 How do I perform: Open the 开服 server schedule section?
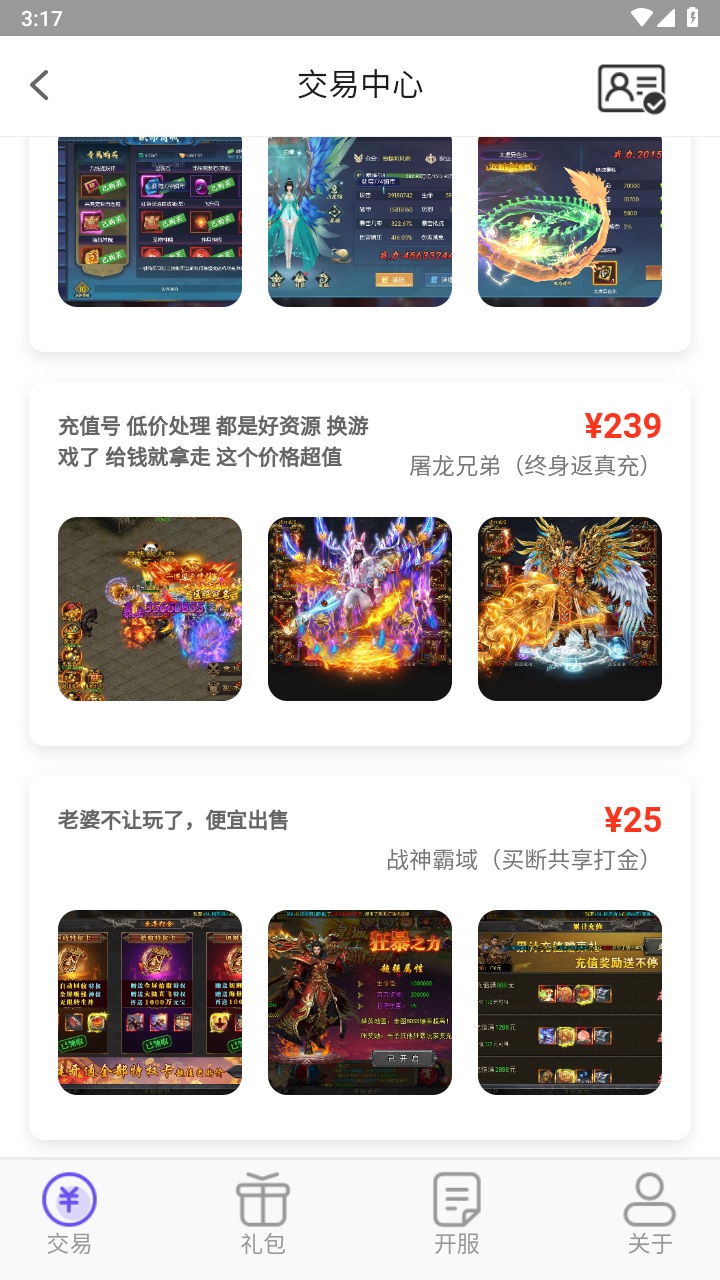[457, 1215]
